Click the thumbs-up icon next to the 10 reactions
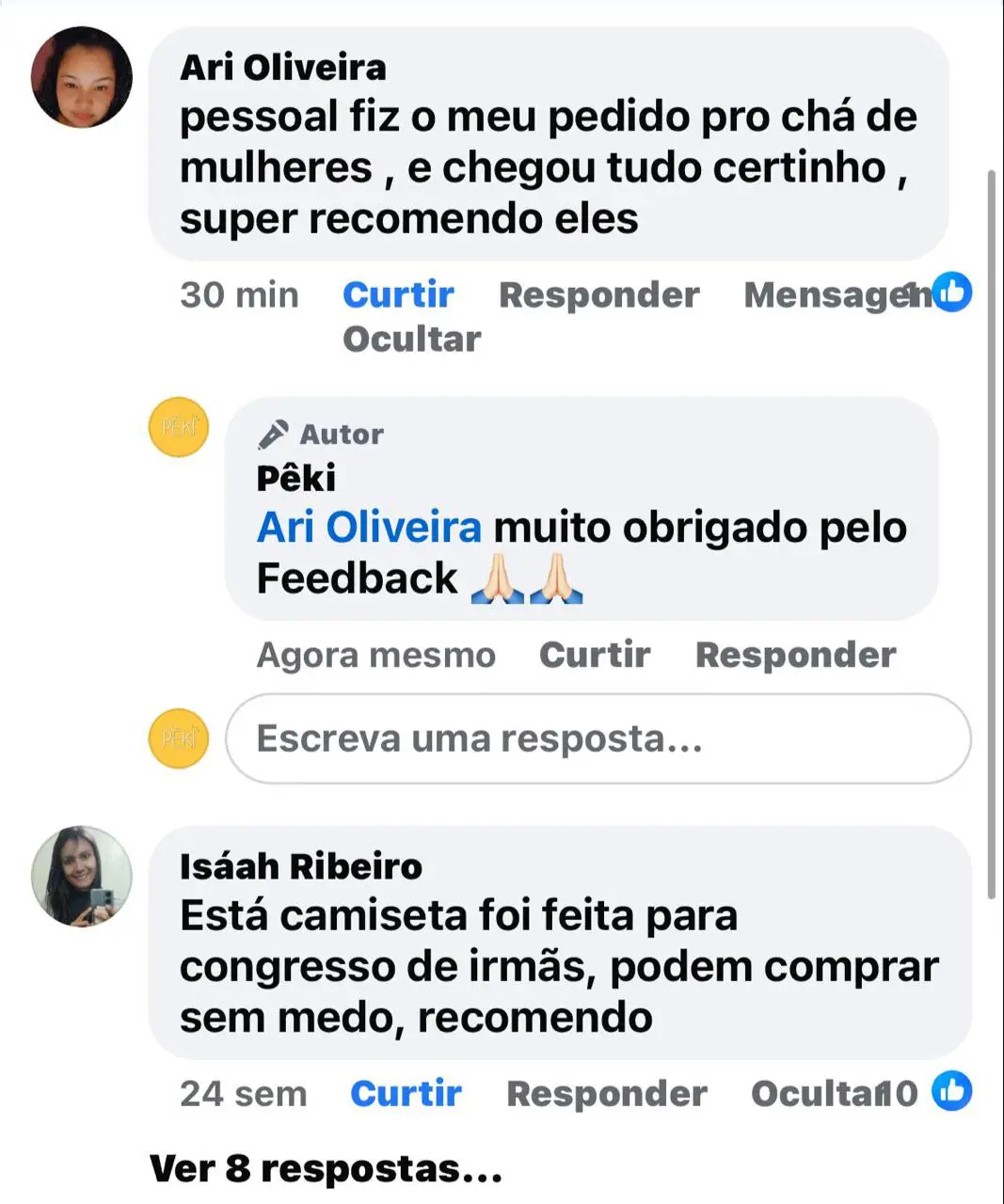This screenshot has width=1004, height=1204. point(954,1091)
